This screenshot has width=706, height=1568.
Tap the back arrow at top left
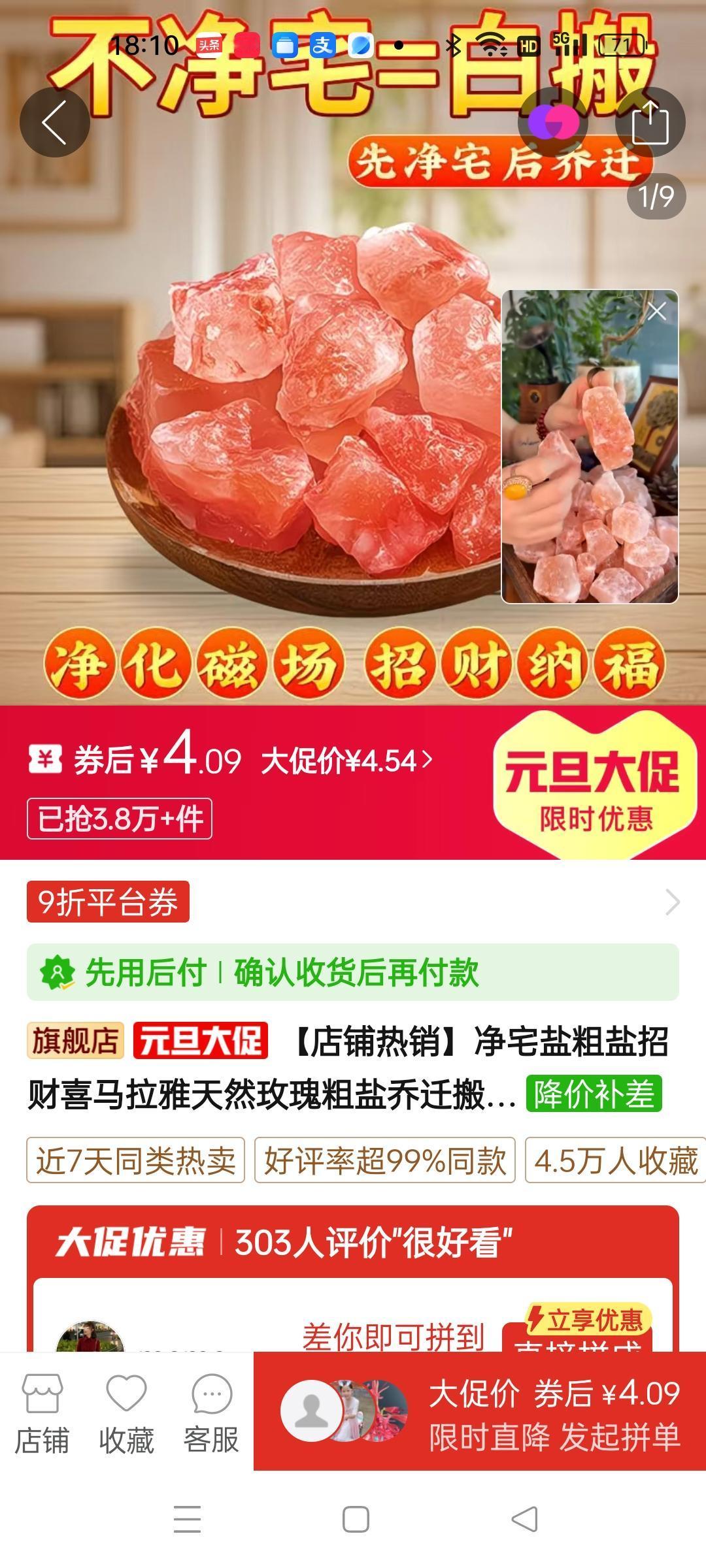pos(55,122)
